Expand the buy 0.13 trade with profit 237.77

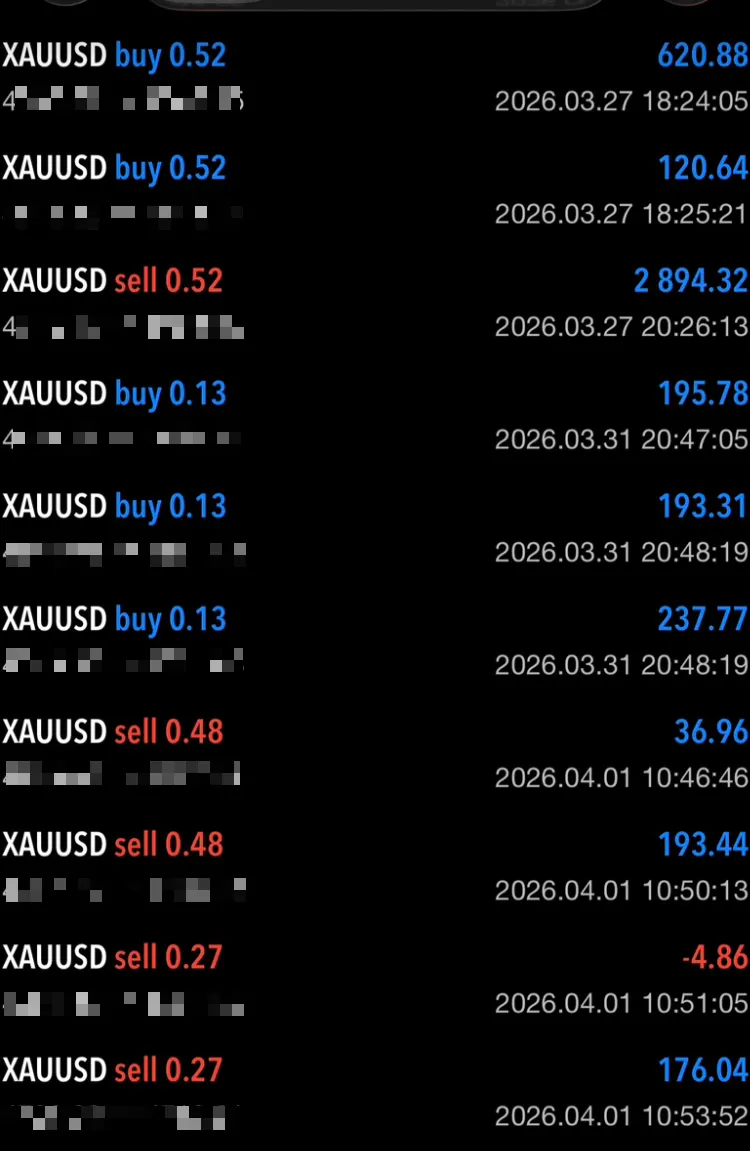coord(374,640)
